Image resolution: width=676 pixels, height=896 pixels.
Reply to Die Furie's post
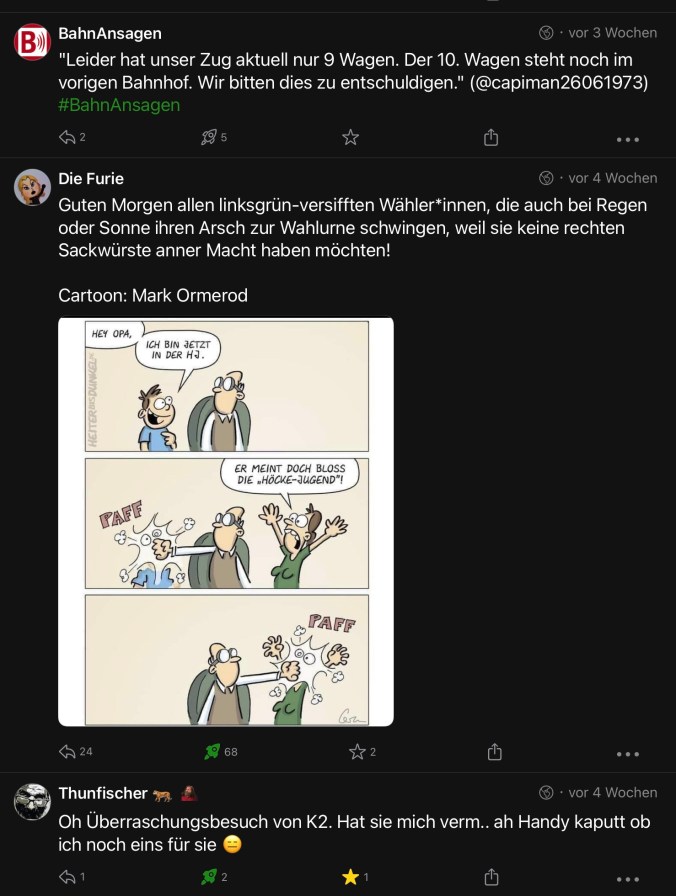click(68, 751)
